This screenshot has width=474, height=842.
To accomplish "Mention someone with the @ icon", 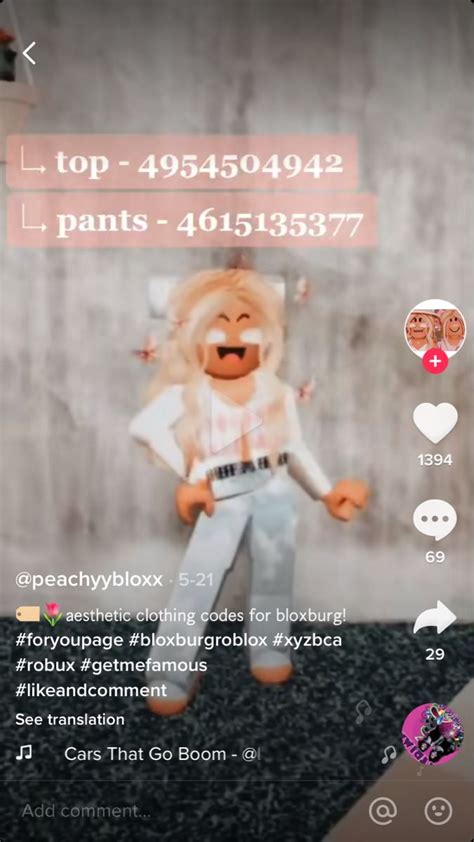I will [x=383, y=811].
